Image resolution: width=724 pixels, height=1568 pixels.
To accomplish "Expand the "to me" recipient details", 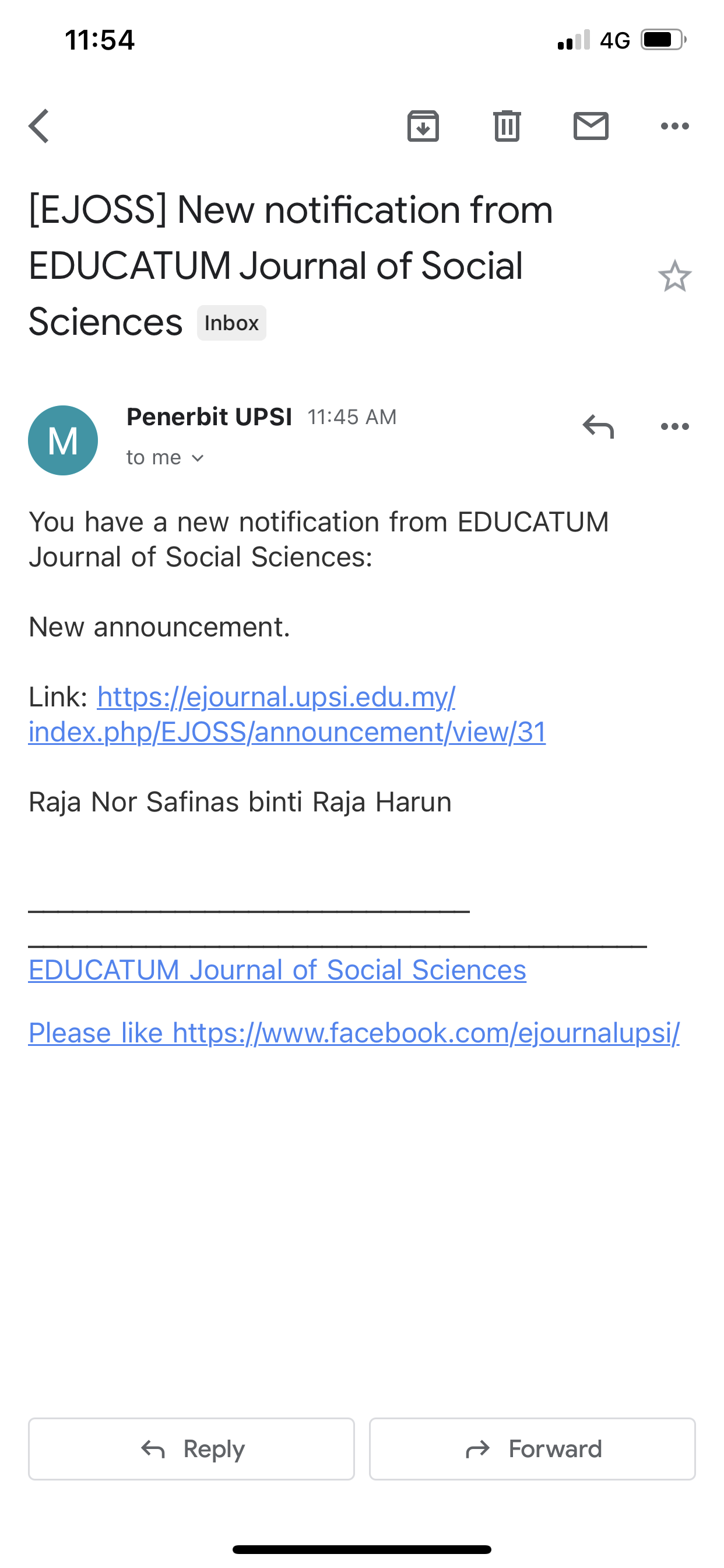I will (x=165, y=458).
